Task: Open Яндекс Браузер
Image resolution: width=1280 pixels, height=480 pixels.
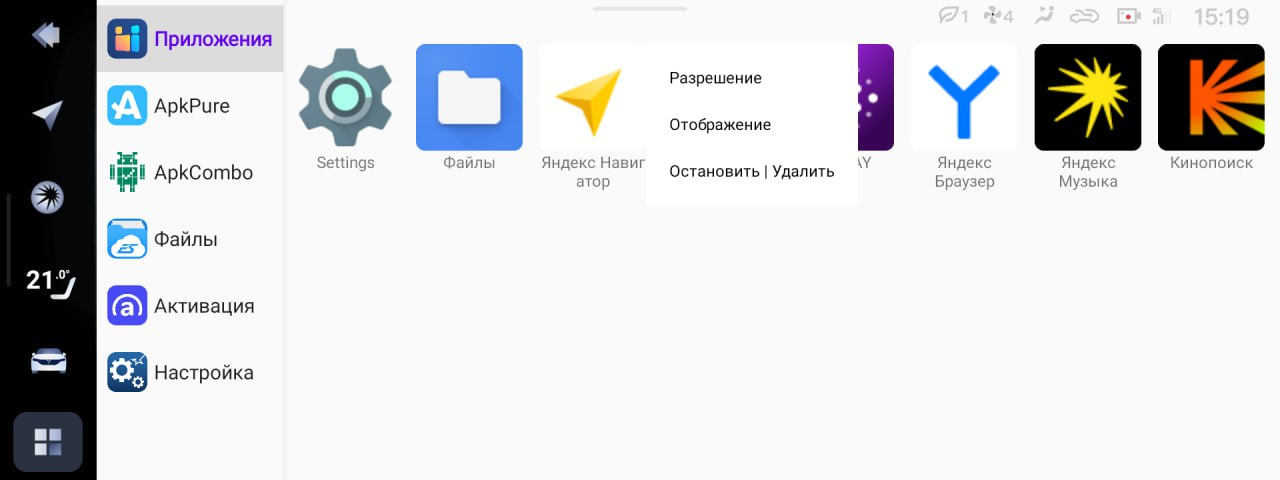Action: [963, 98]
